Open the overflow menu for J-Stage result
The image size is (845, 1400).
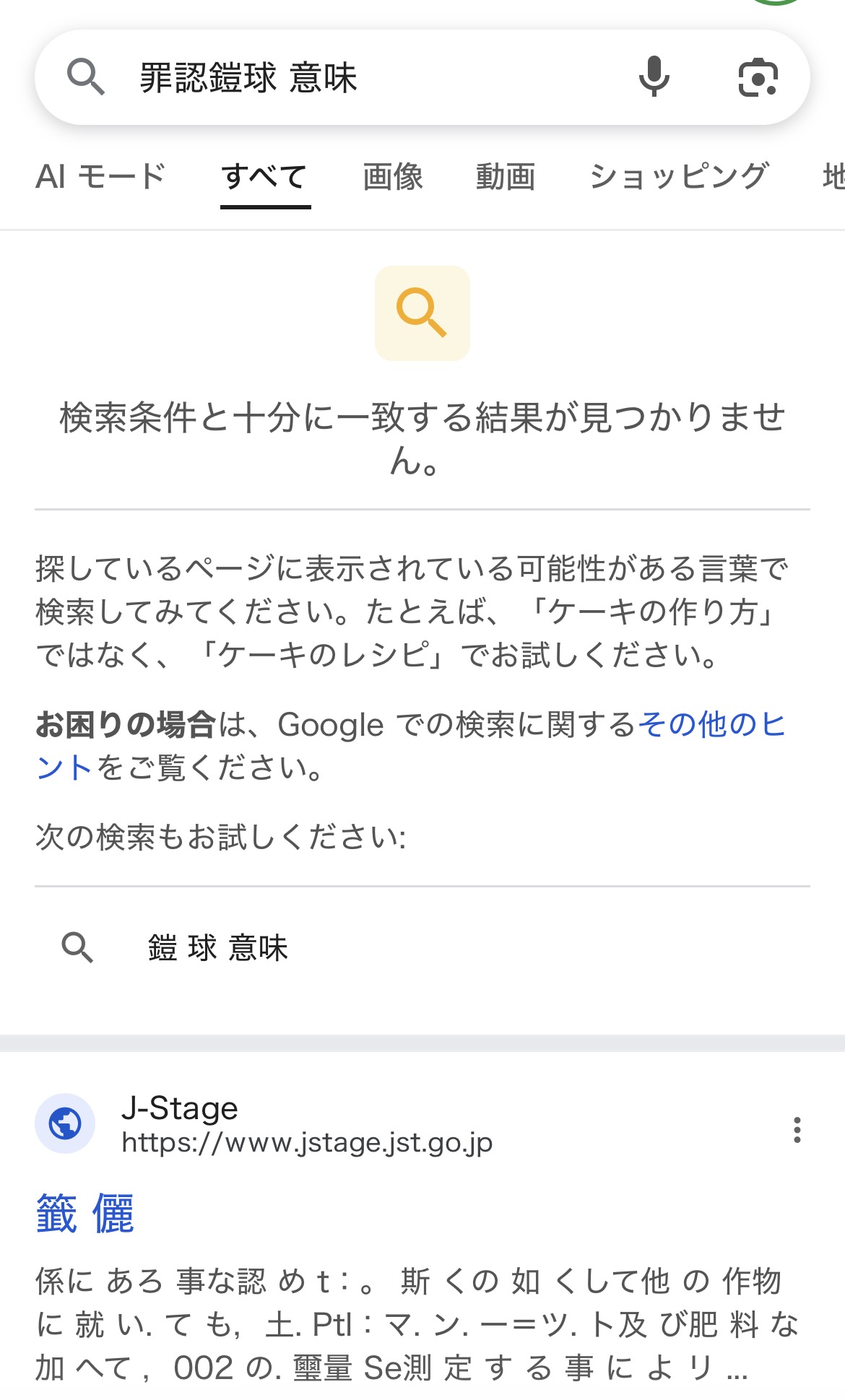tap(797, 1130)
